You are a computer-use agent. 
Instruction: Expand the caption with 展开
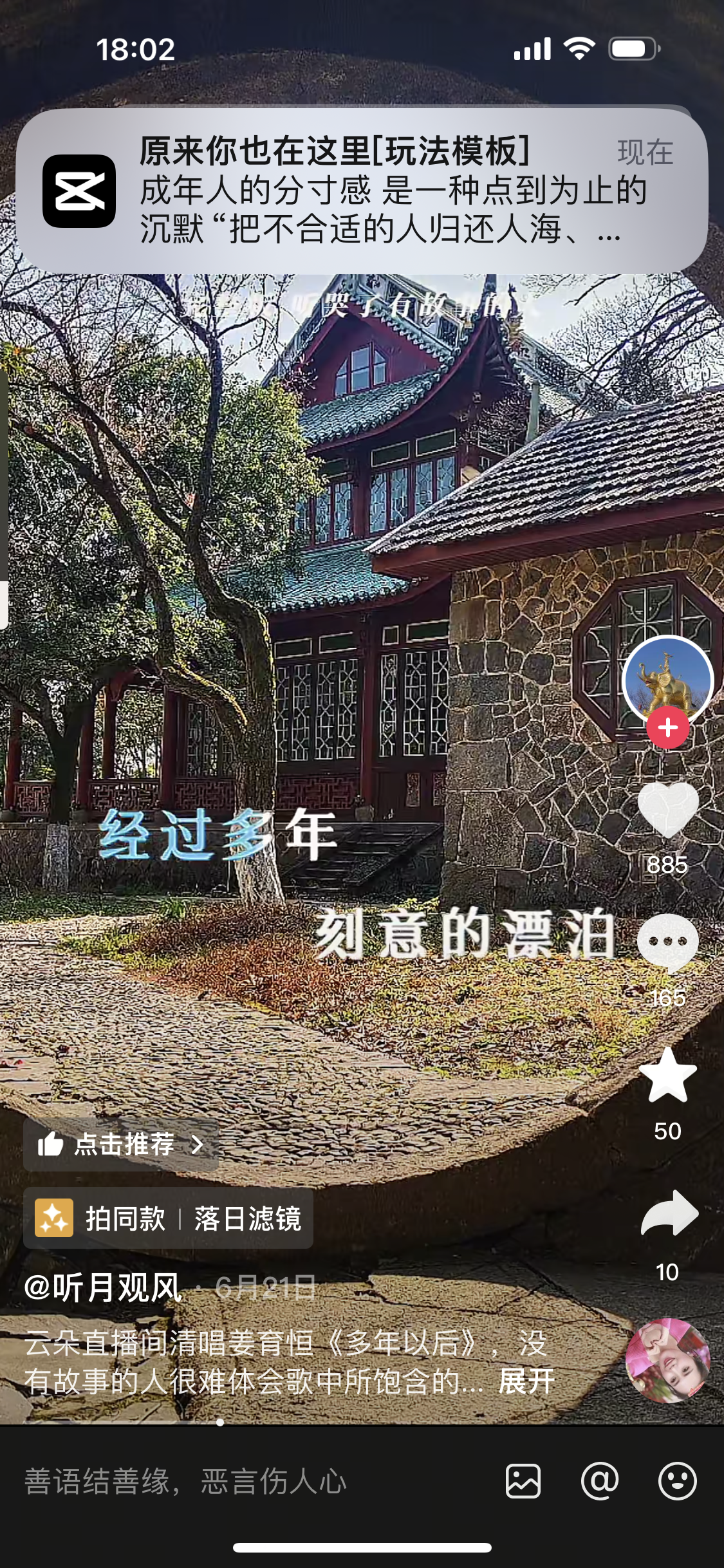click(x=526, y=1381)
